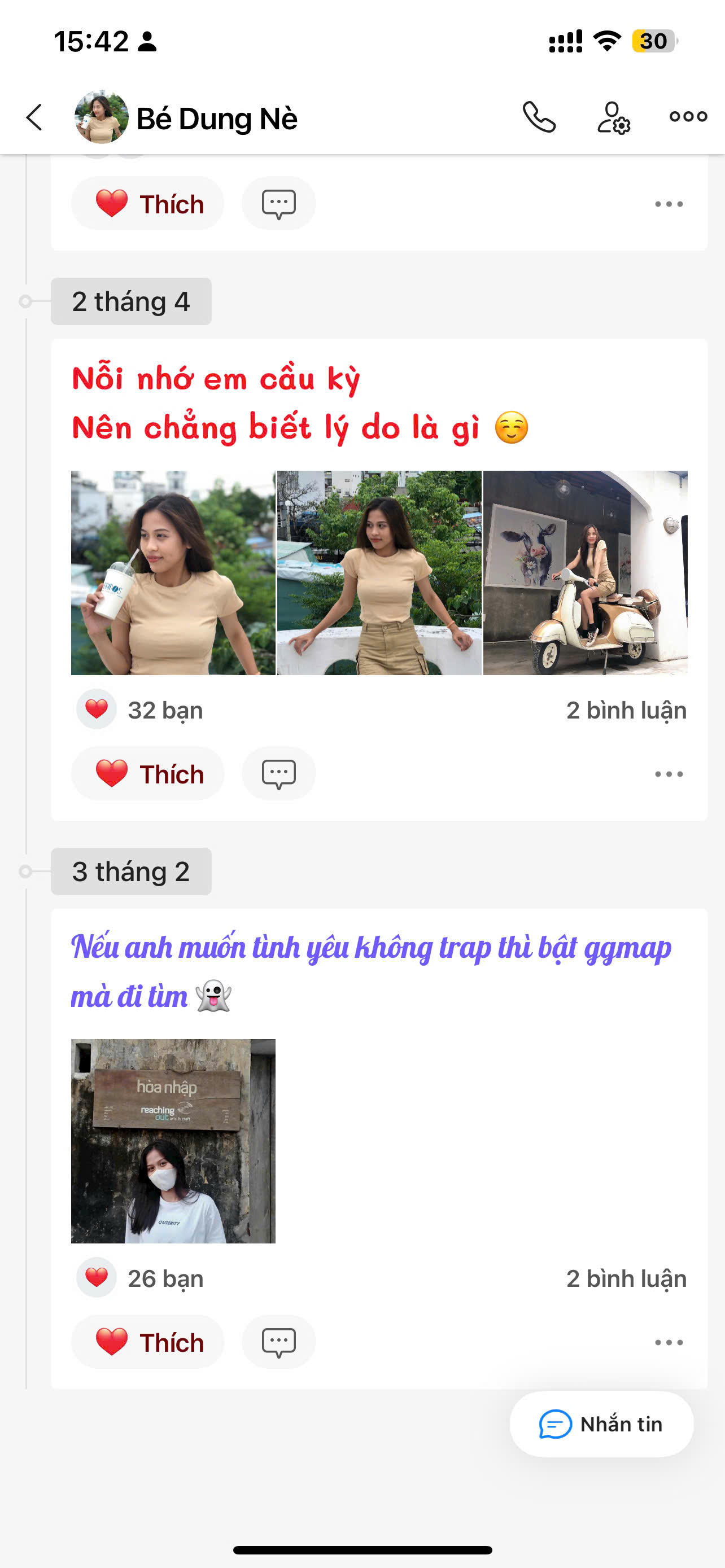Viewport: 725px width, 1568px height.
Task: Like the 2 tháng 4 post
Action: pos(148,774)
